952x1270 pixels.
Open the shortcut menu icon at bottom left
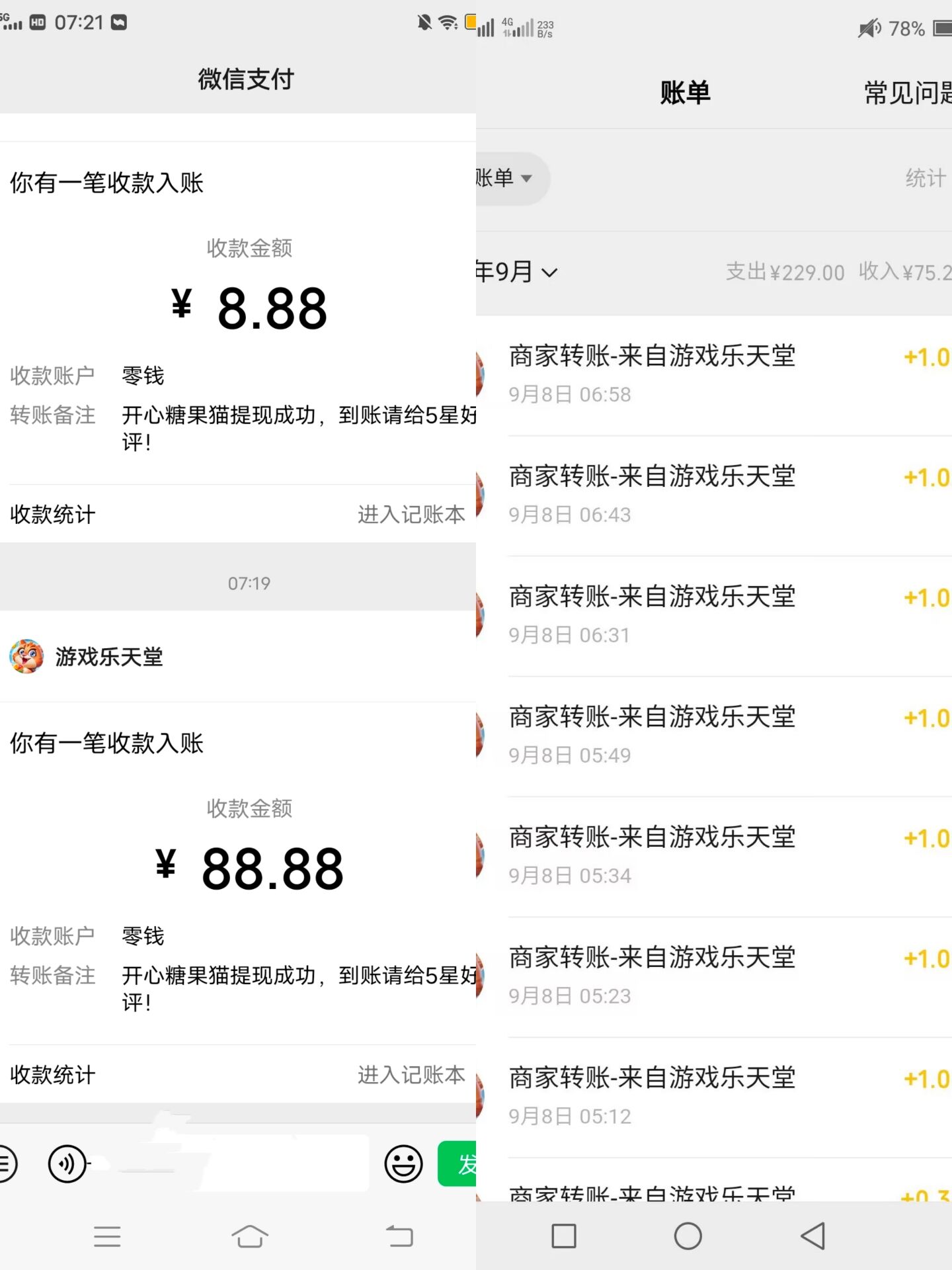click(7, 1163)
